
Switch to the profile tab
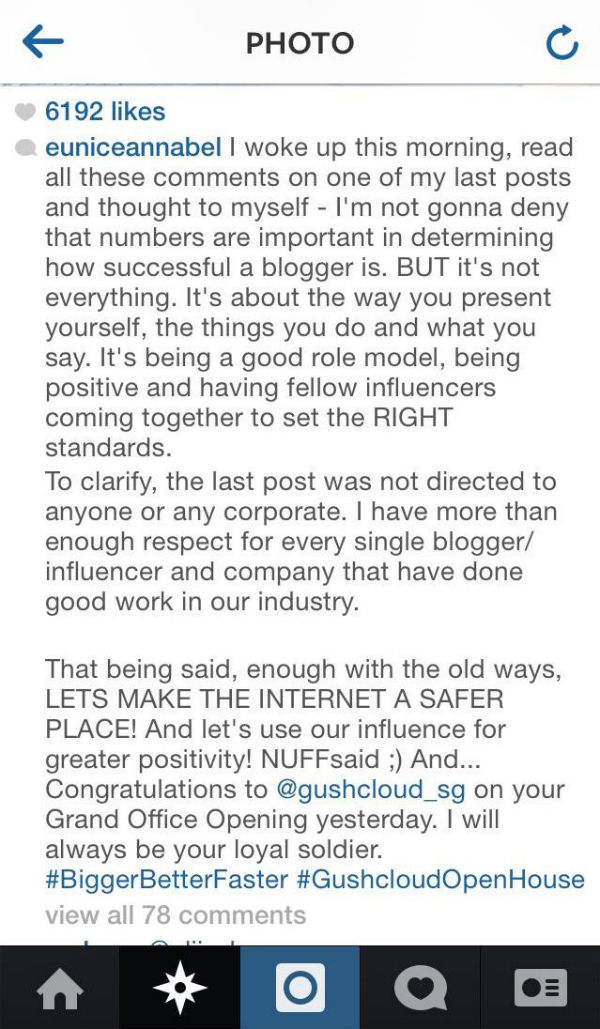tap(540, 988)
